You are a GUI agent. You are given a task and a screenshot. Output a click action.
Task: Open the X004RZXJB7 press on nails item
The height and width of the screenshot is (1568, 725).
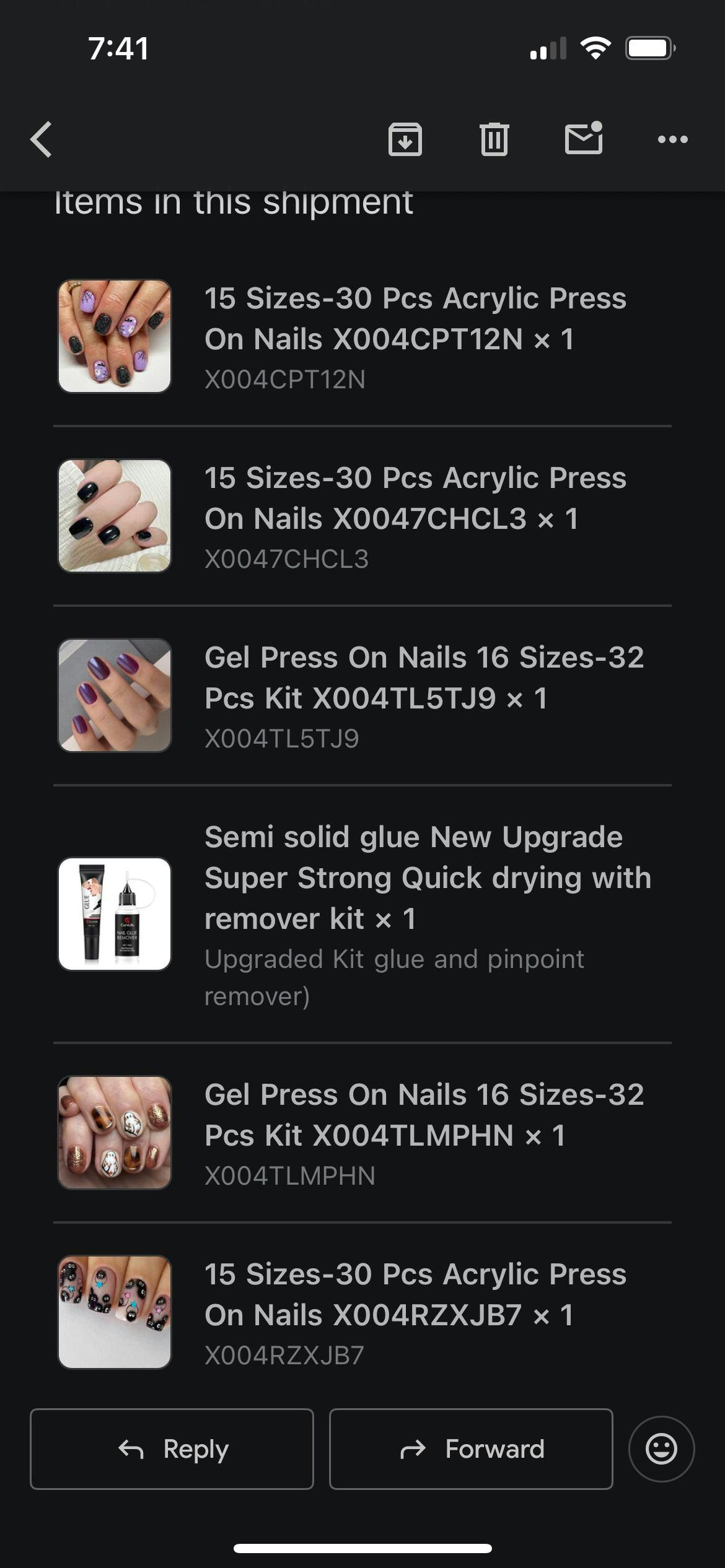(362, 1312)
